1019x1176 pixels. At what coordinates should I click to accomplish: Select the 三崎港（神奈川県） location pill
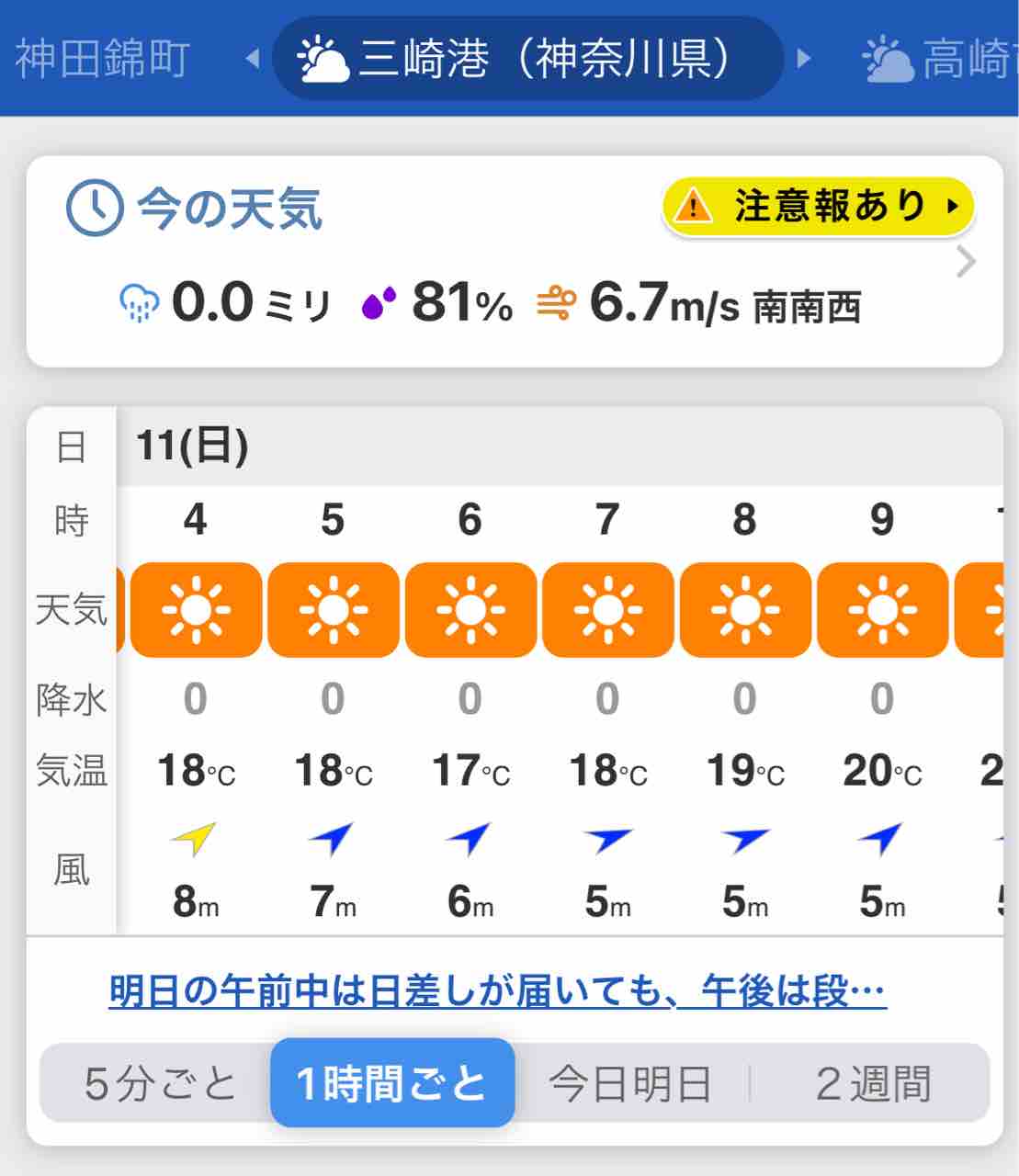(x=528, y=58)
